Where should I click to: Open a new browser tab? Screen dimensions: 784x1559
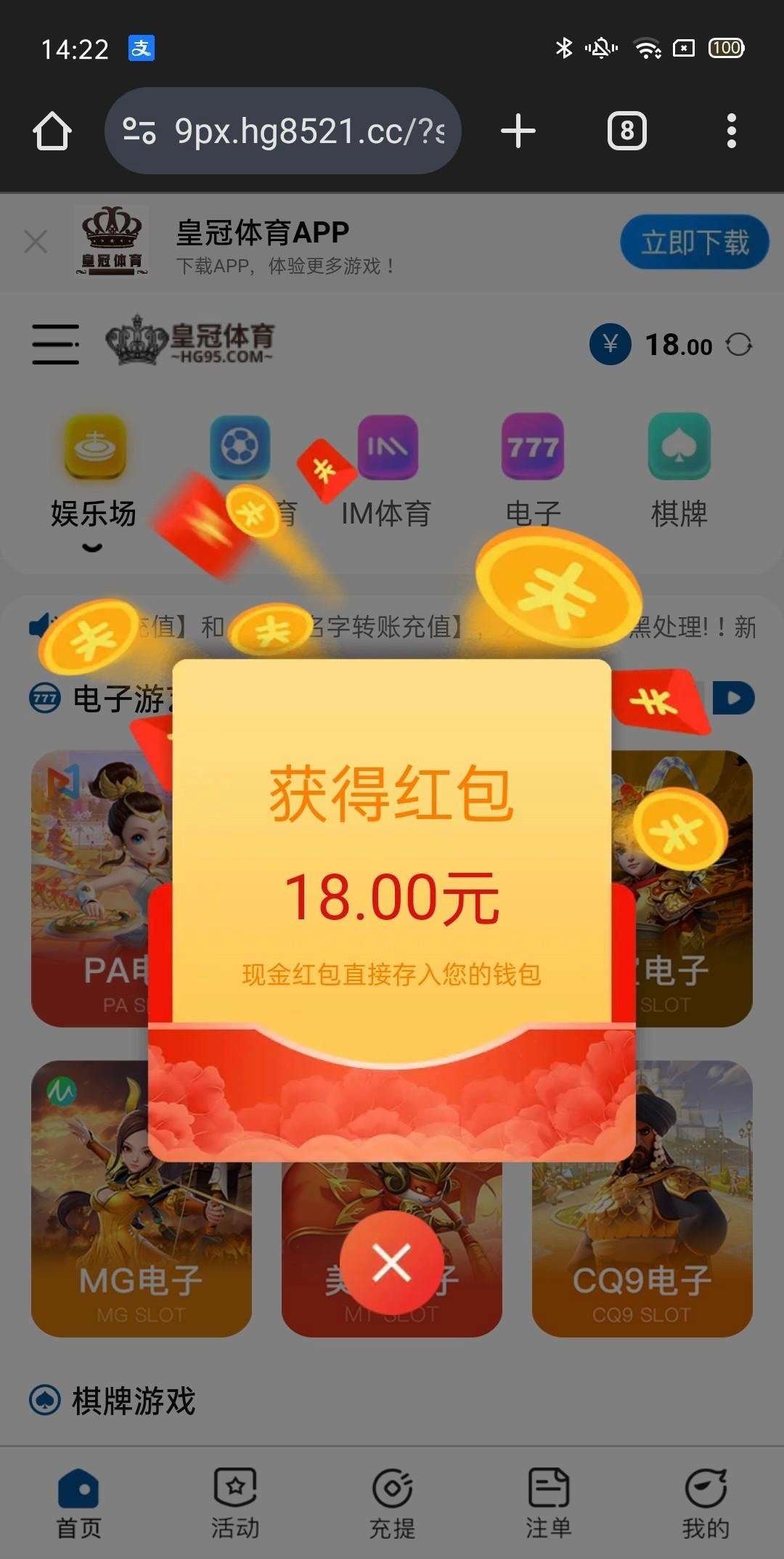(518, 131)
